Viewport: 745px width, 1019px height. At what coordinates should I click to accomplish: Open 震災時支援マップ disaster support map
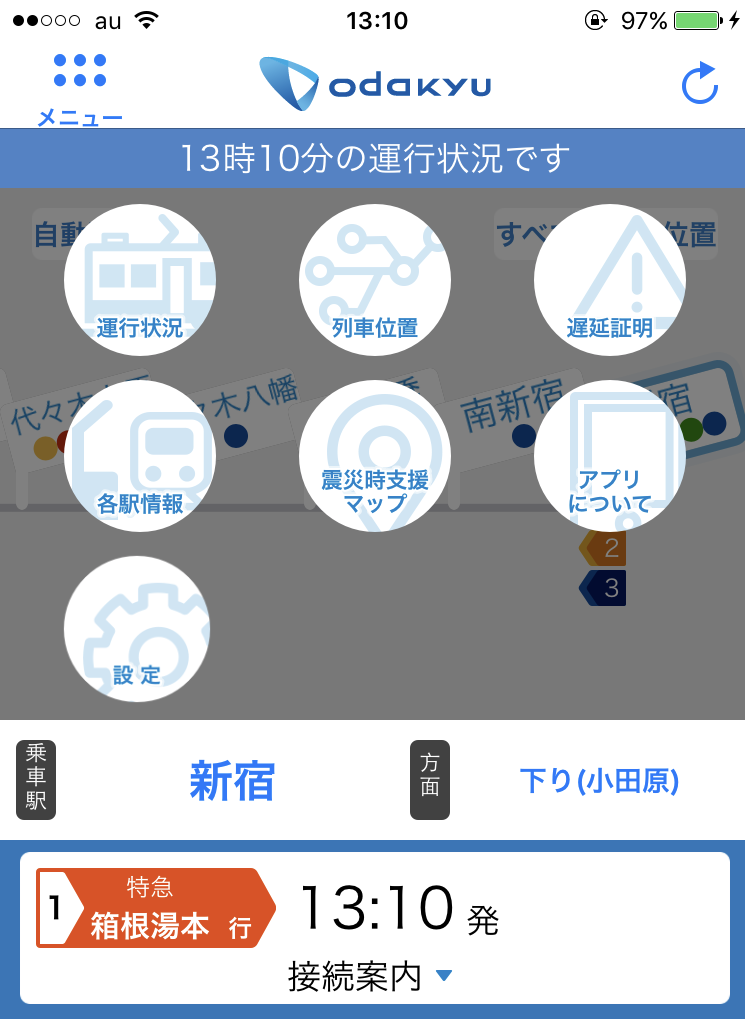coord(375,456)
